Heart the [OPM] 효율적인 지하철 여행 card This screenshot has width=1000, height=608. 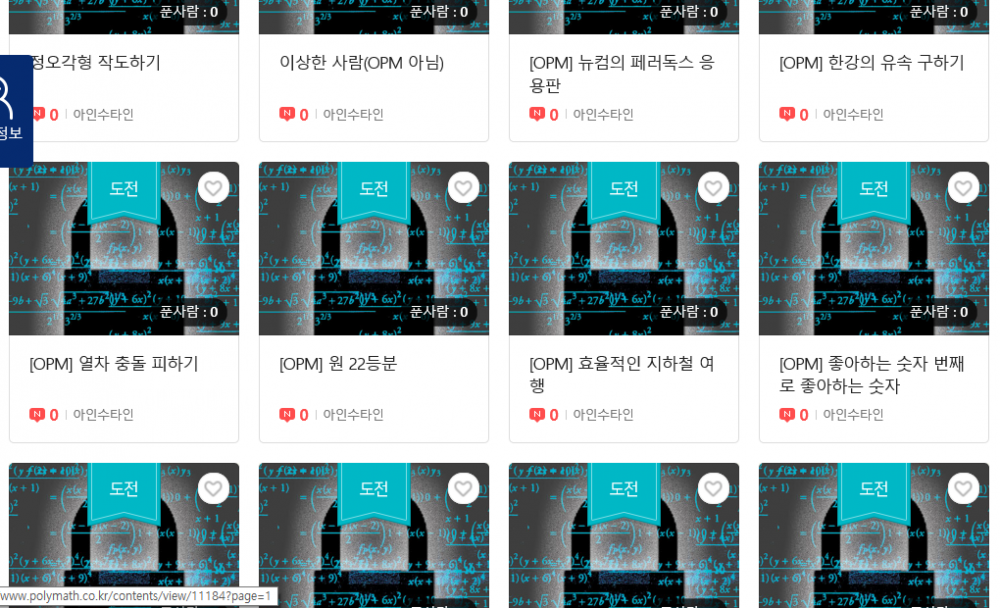[713, 188]
